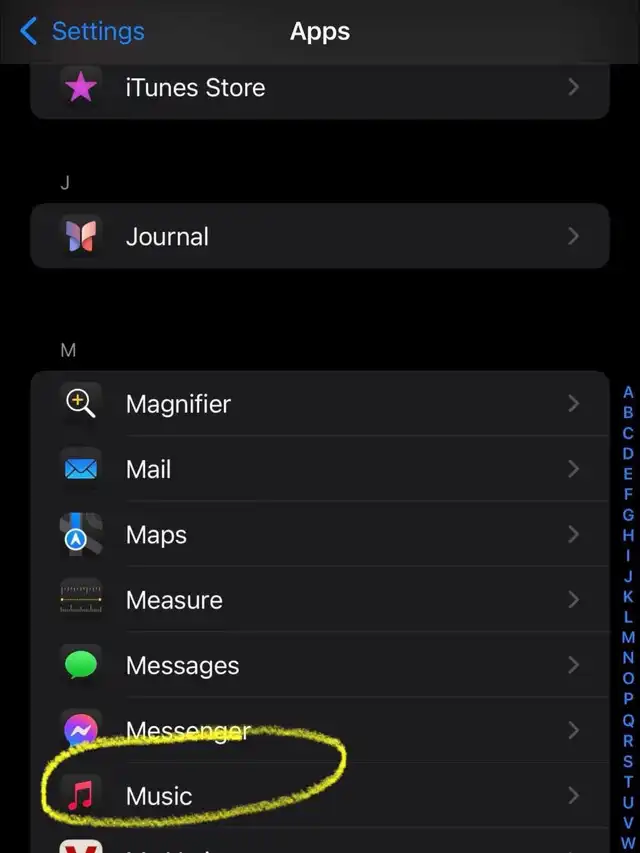Jump to letter S in index
The height and width of the screenshot is (853, 640).
(x=628, y=761)
